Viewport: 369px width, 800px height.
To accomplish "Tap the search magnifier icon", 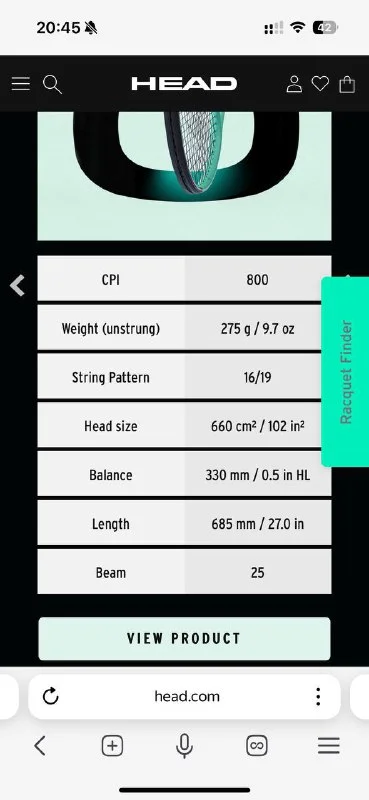I will tap(52, 84).
